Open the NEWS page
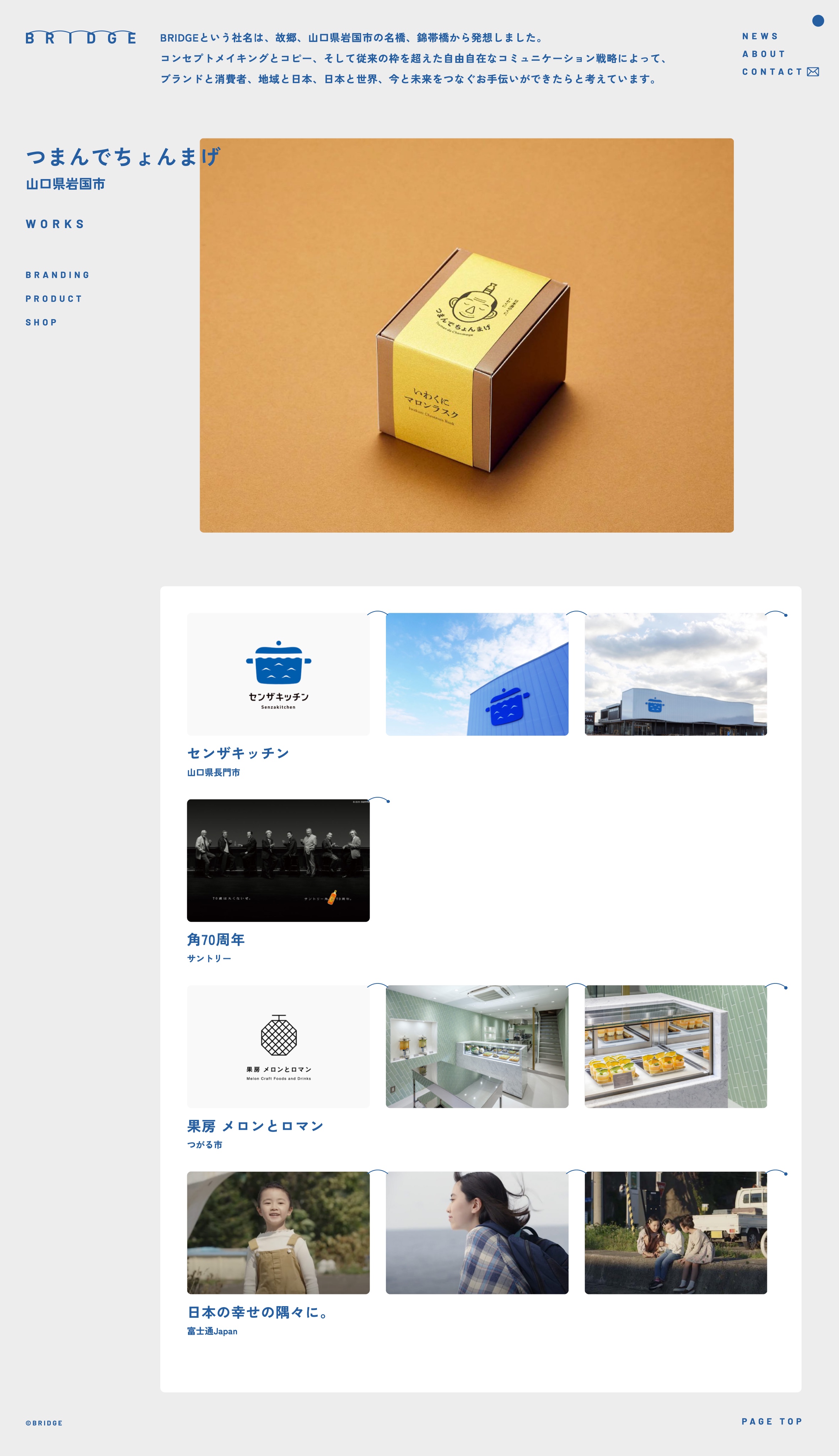This screenshot has height=1456, width=839. coord(759,36)
